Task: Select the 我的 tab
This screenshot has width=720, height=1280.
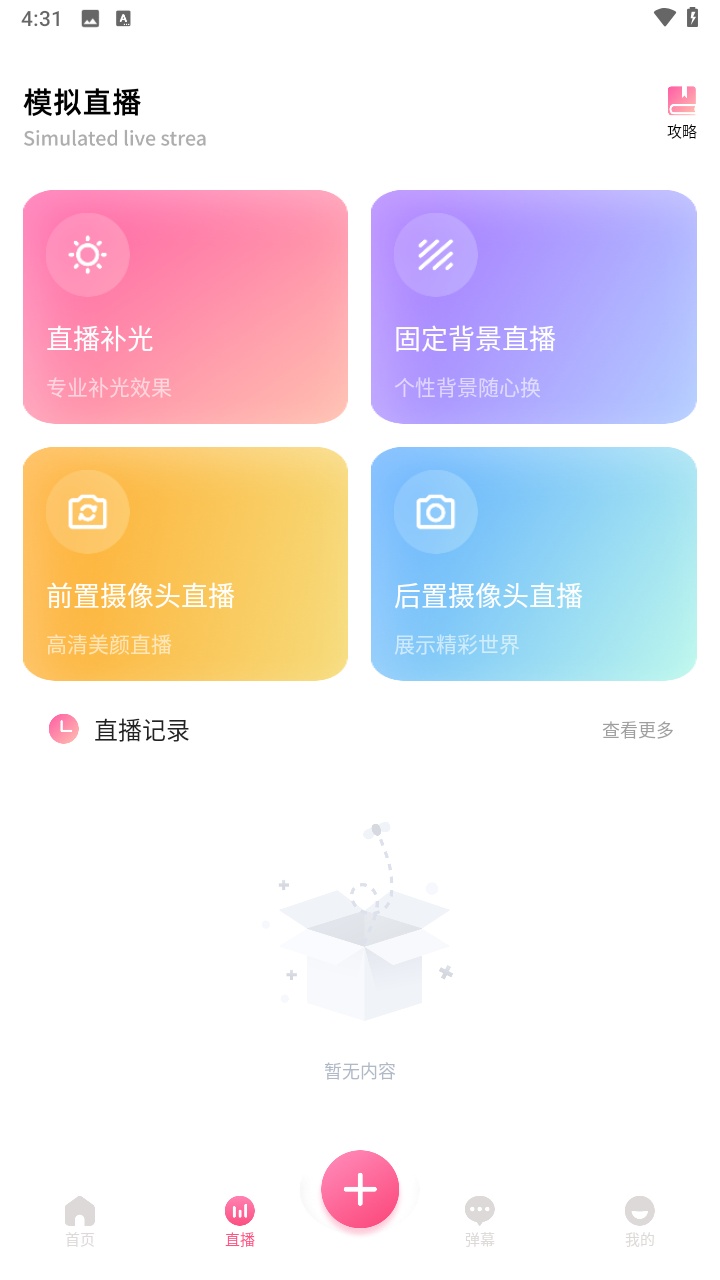Action: pos(640,1220)
